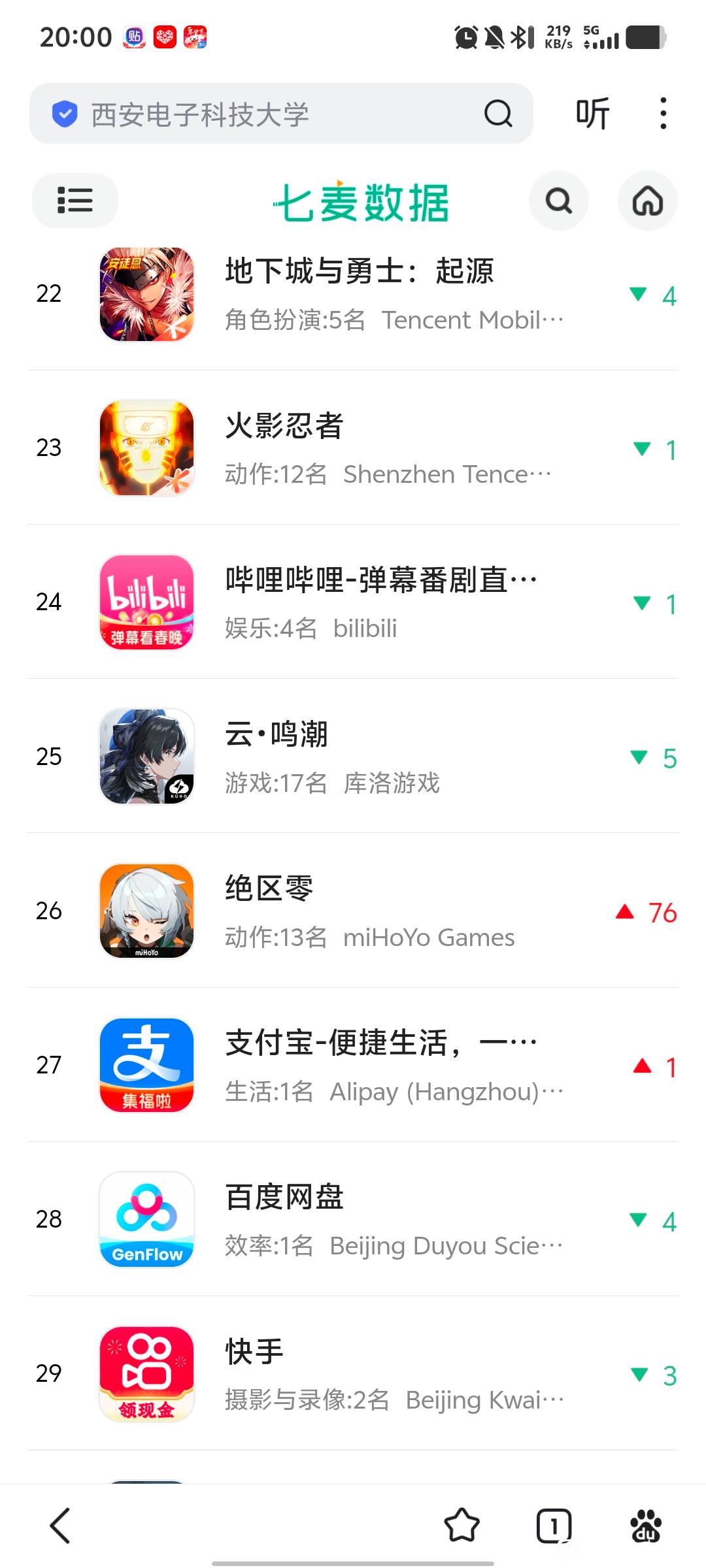Screen dimensions: 706x1568
Task: Open the search icon beside the 七麦数据 logo
Action: tap(558, 201)
